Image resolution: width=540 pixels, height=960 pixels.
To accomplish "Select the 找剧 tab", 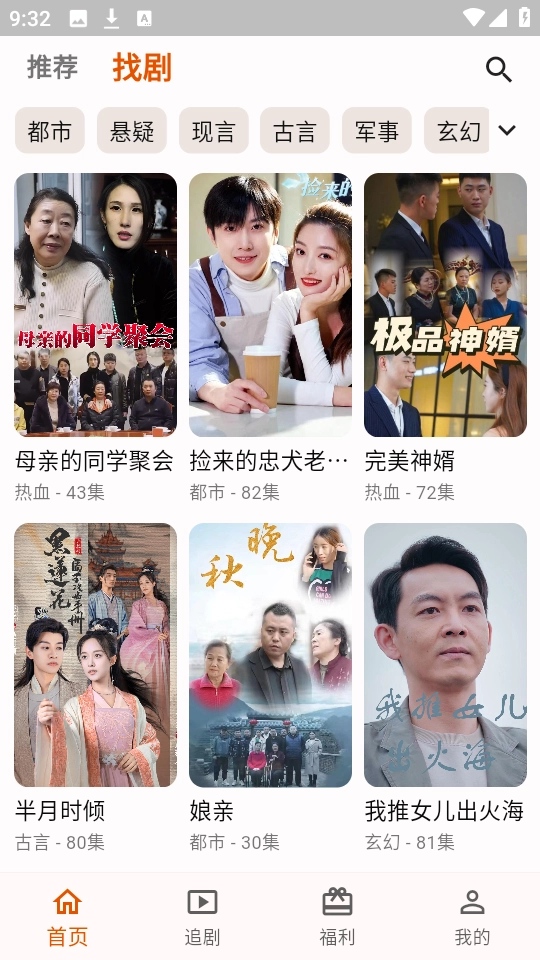I will 142,67.
